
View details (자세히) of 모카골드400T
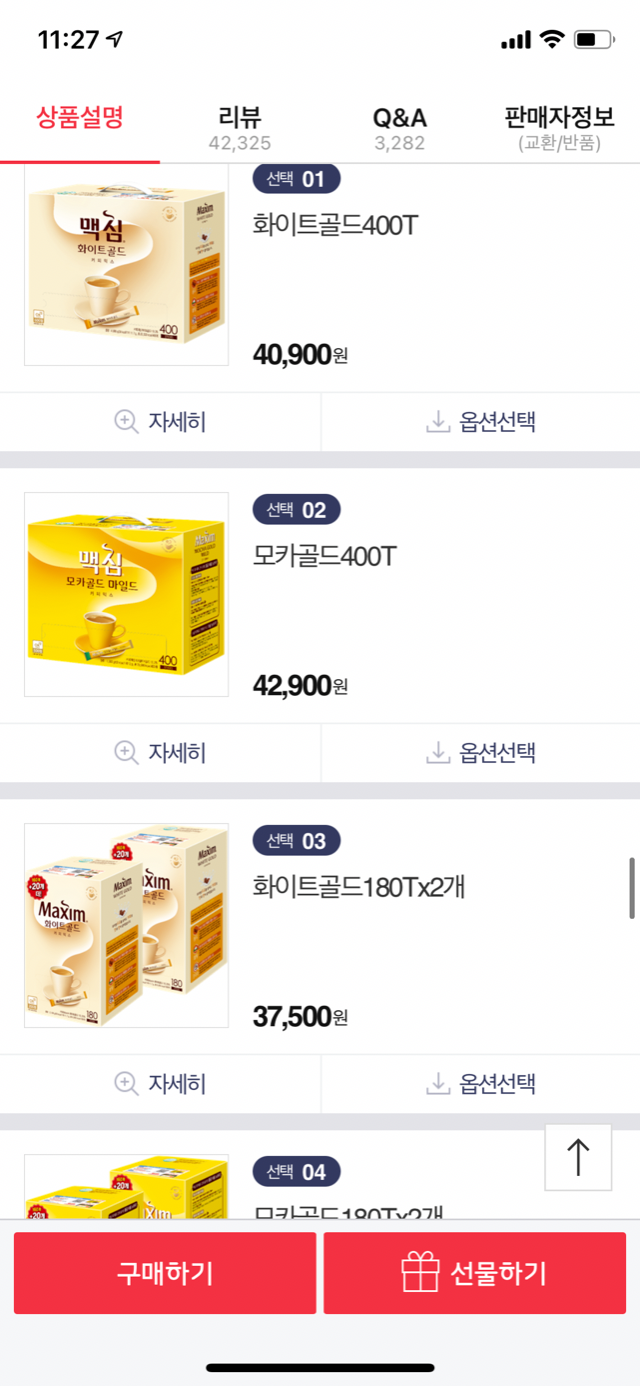(160, 753)
